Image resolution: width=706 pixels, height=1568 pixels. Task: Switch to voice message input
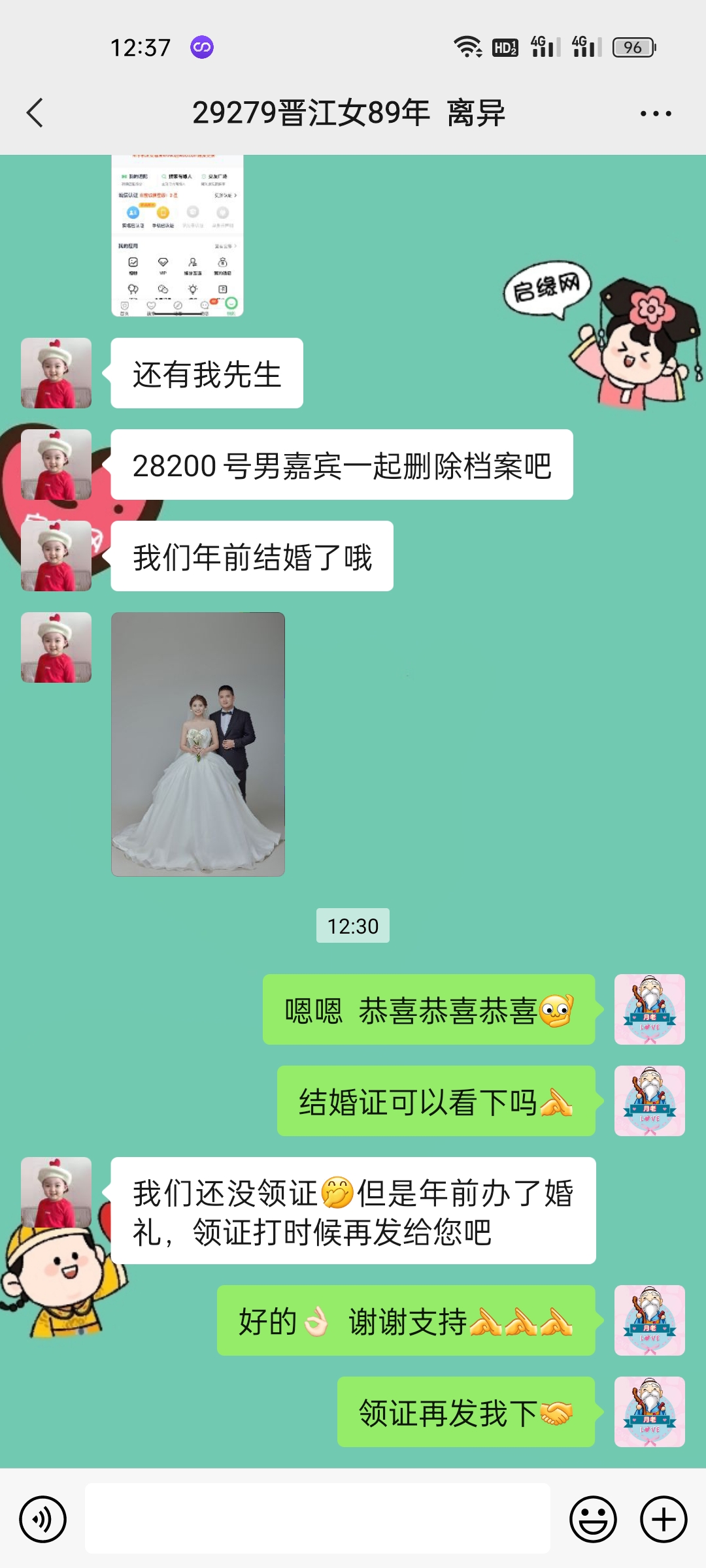(43, 1519)
